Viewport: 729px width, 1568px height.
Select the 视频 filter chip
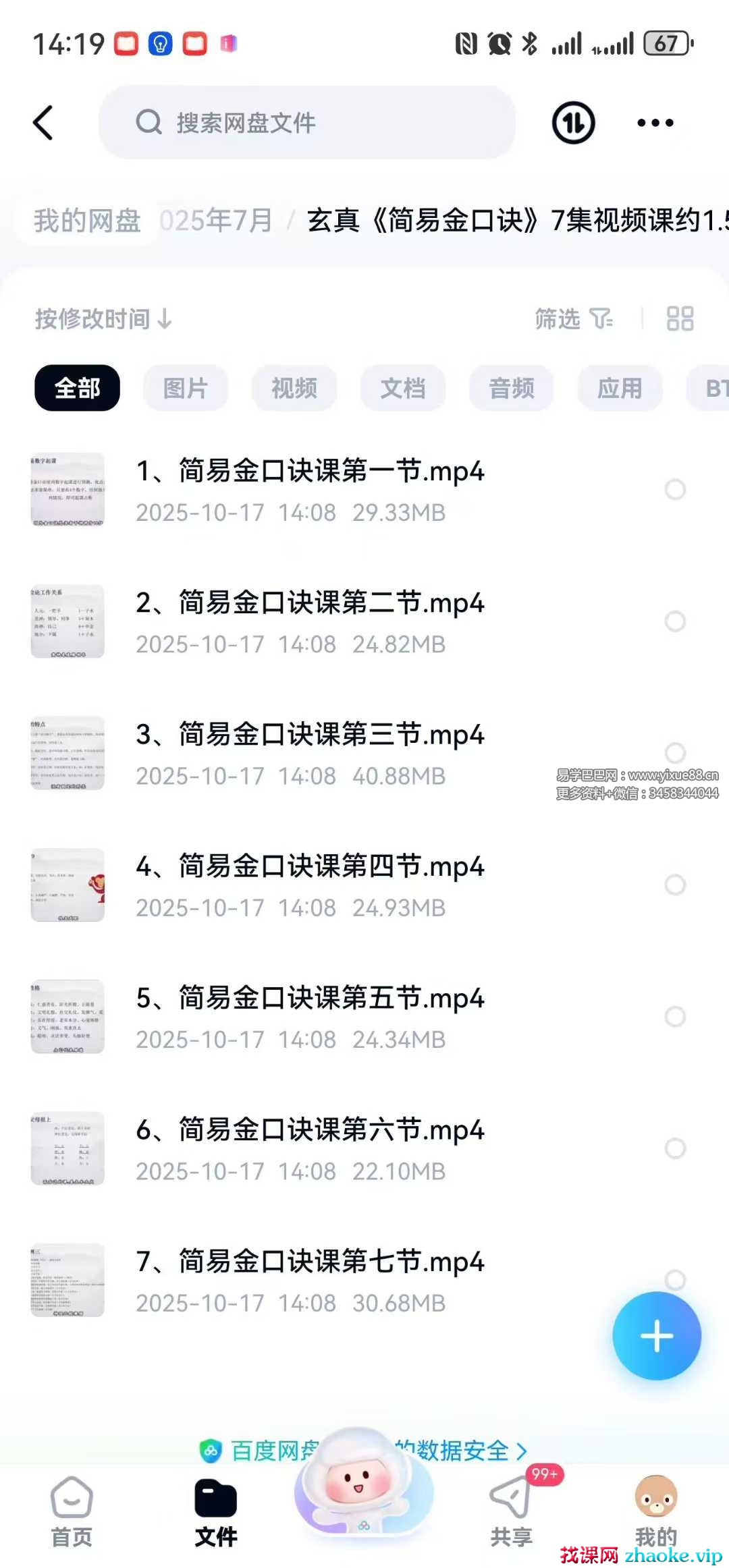(x=294, y=388)
